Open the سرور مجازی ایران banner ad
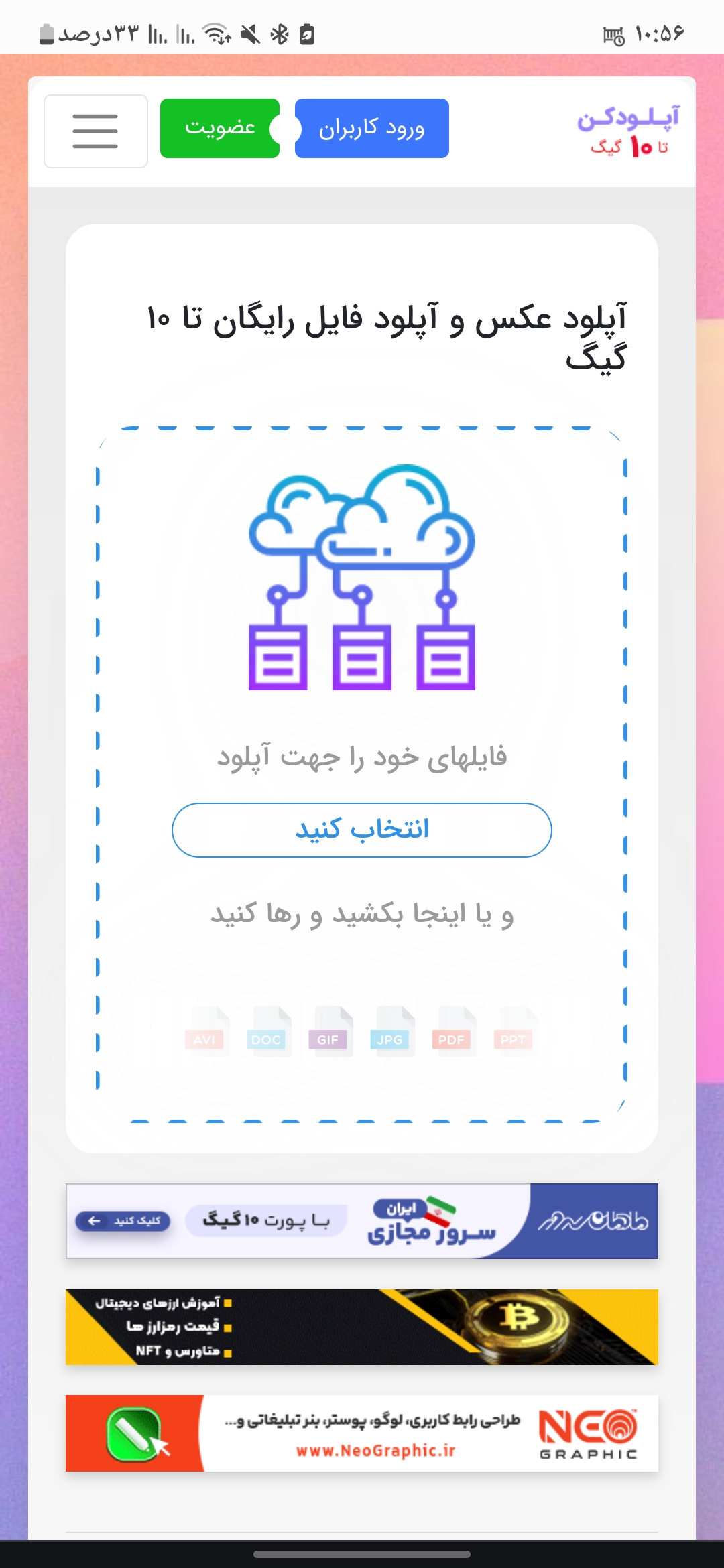The image size is (724, 1568). 362,1221
